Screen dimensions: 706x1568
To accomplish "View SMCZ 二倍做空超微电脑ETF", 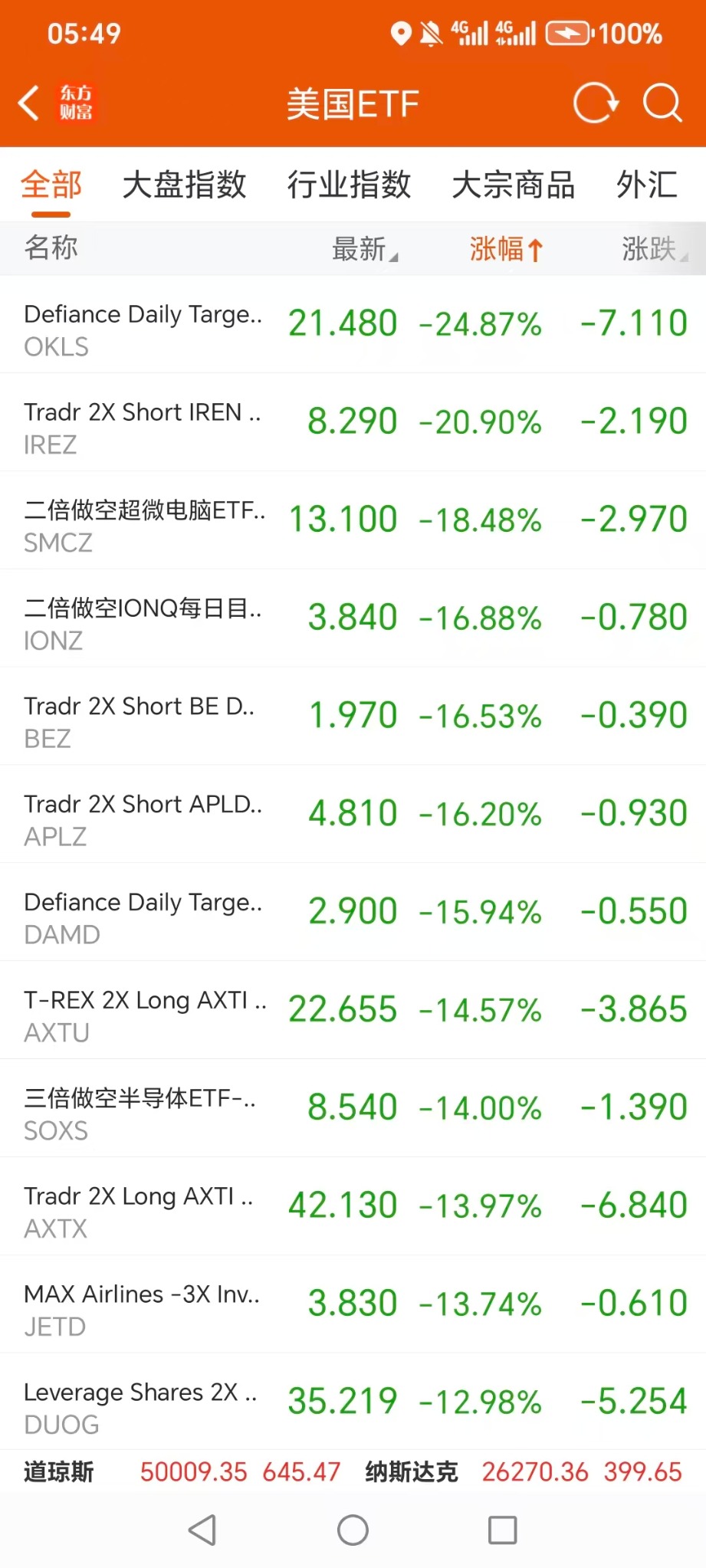I will (x=353, y=520).
